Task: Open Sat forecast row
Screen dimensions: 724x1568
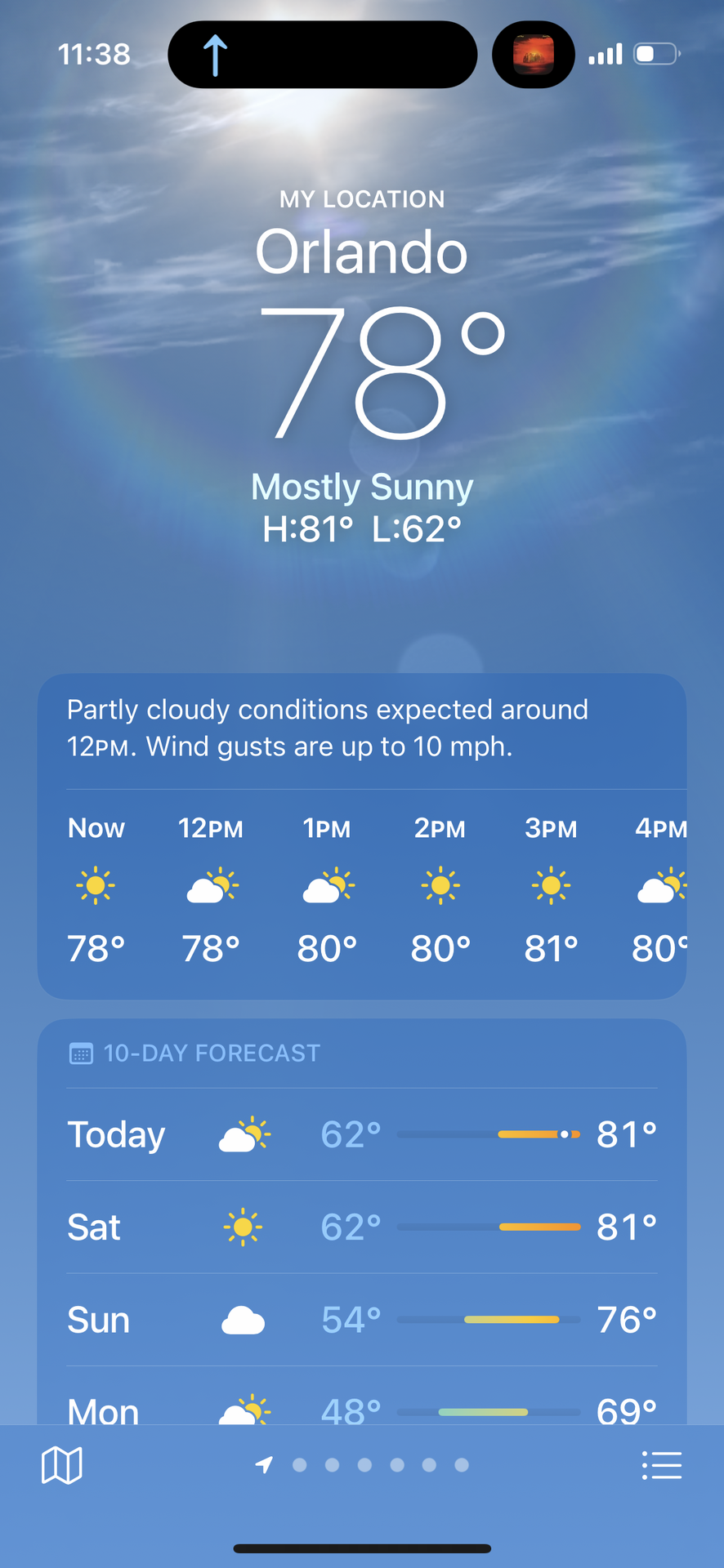Action: tap(361, 1227)
